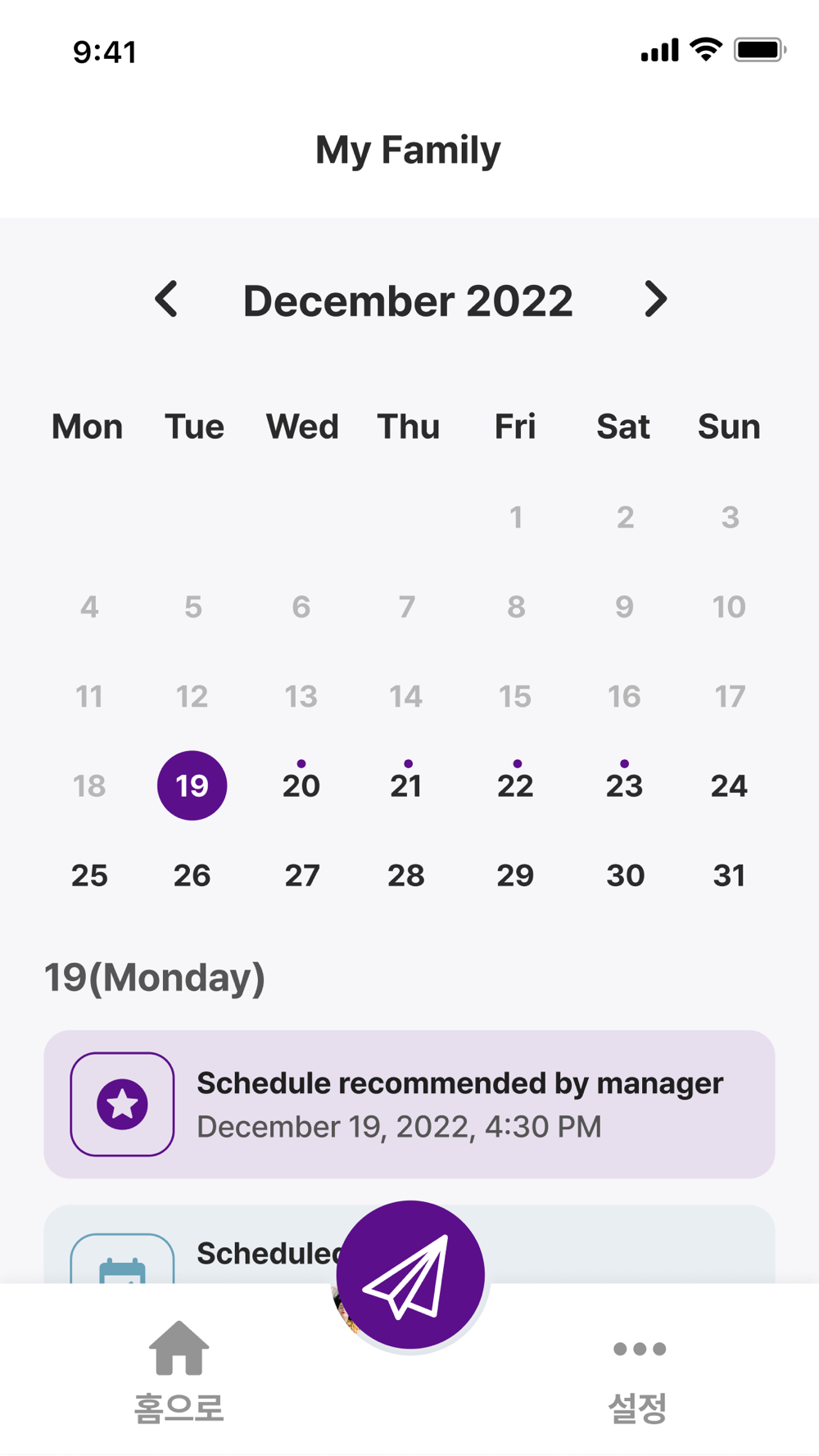The height and width of the screenshot is (1456, 819).
Task: Choose December 28 on the calendar
Action: (406, 875)
